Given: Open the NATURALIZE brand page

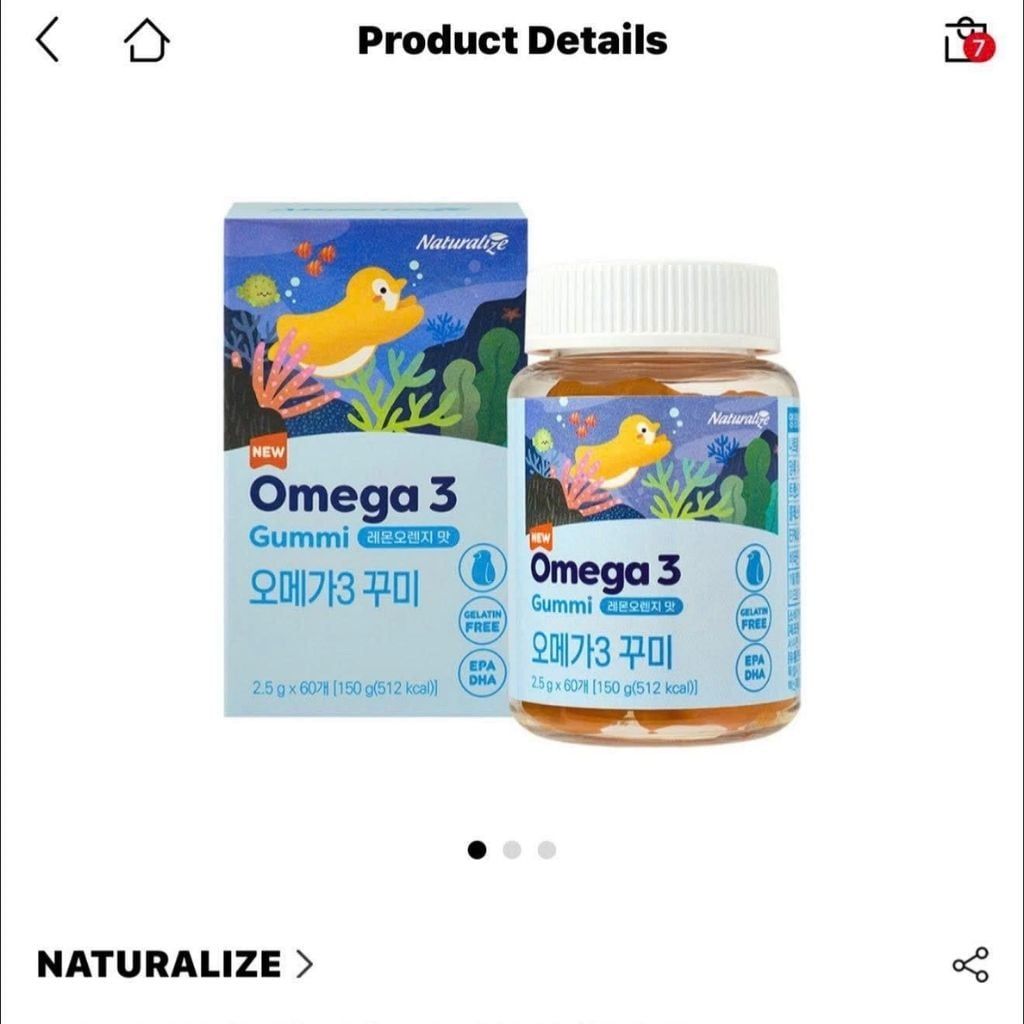Looking at the screenshot, I should 175,964.
